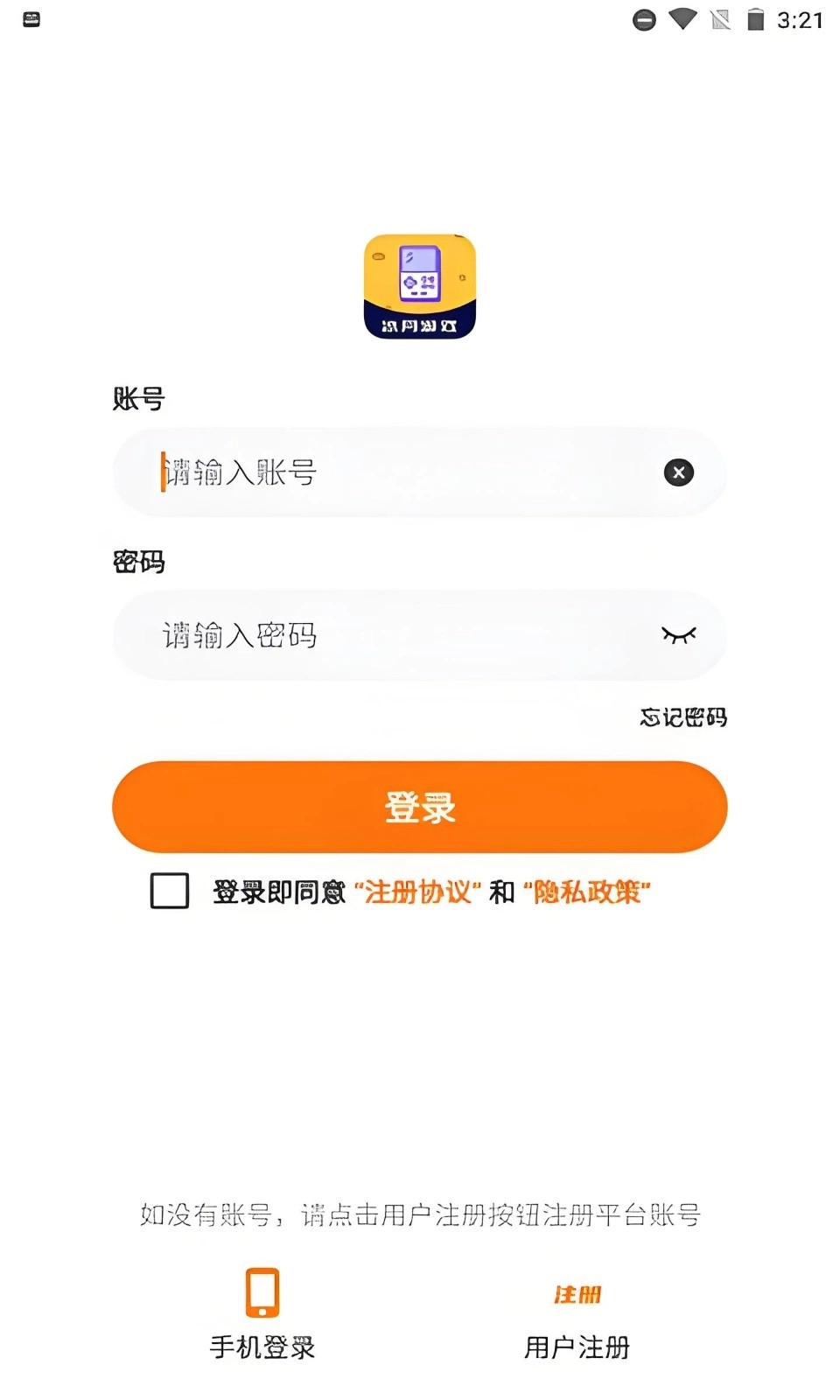Click the Wi-Fi icon in status bar

pos(682,19)
